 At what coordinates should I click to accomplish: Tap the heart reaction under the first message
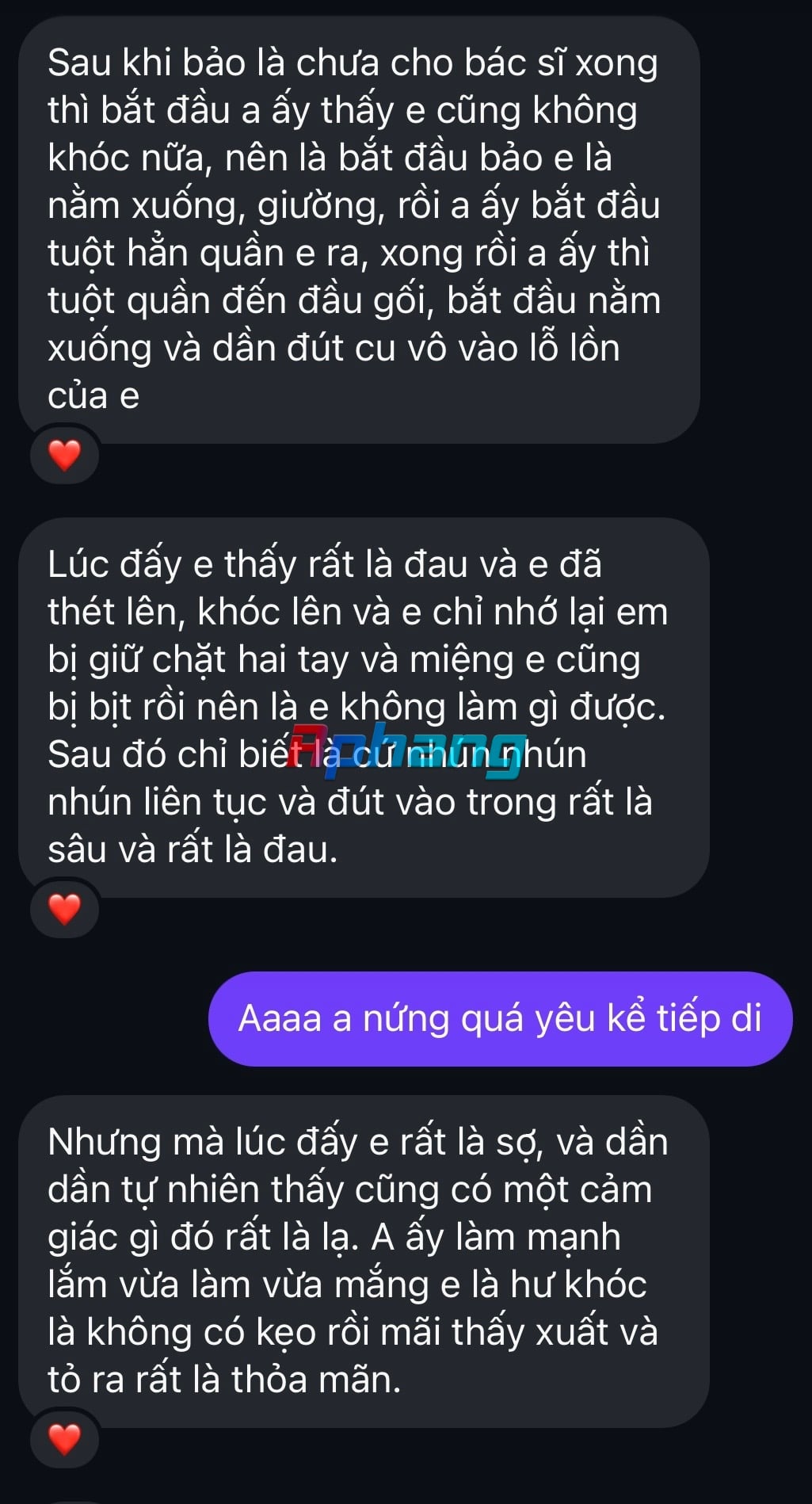tap(64, 455)
